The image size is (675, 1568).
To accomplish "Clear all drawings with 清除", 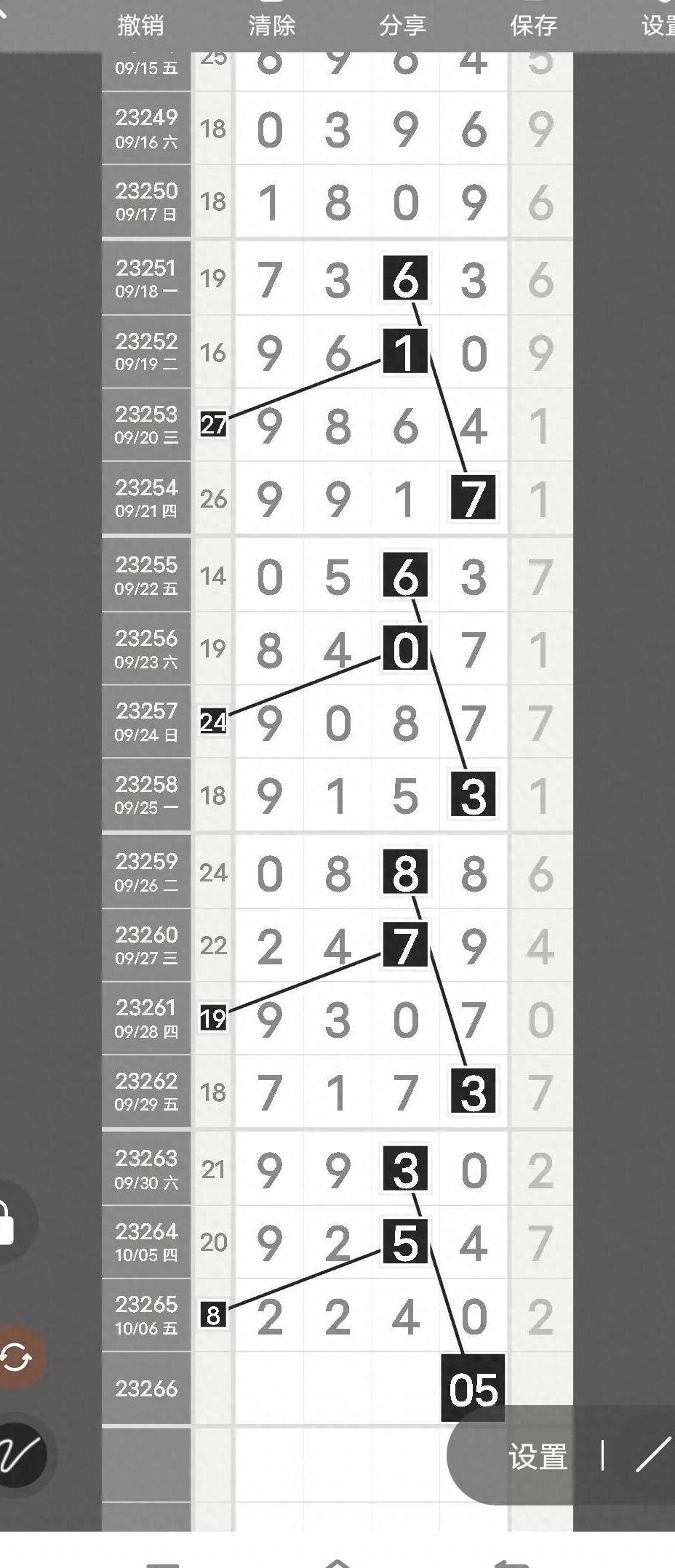I will 271,25.
